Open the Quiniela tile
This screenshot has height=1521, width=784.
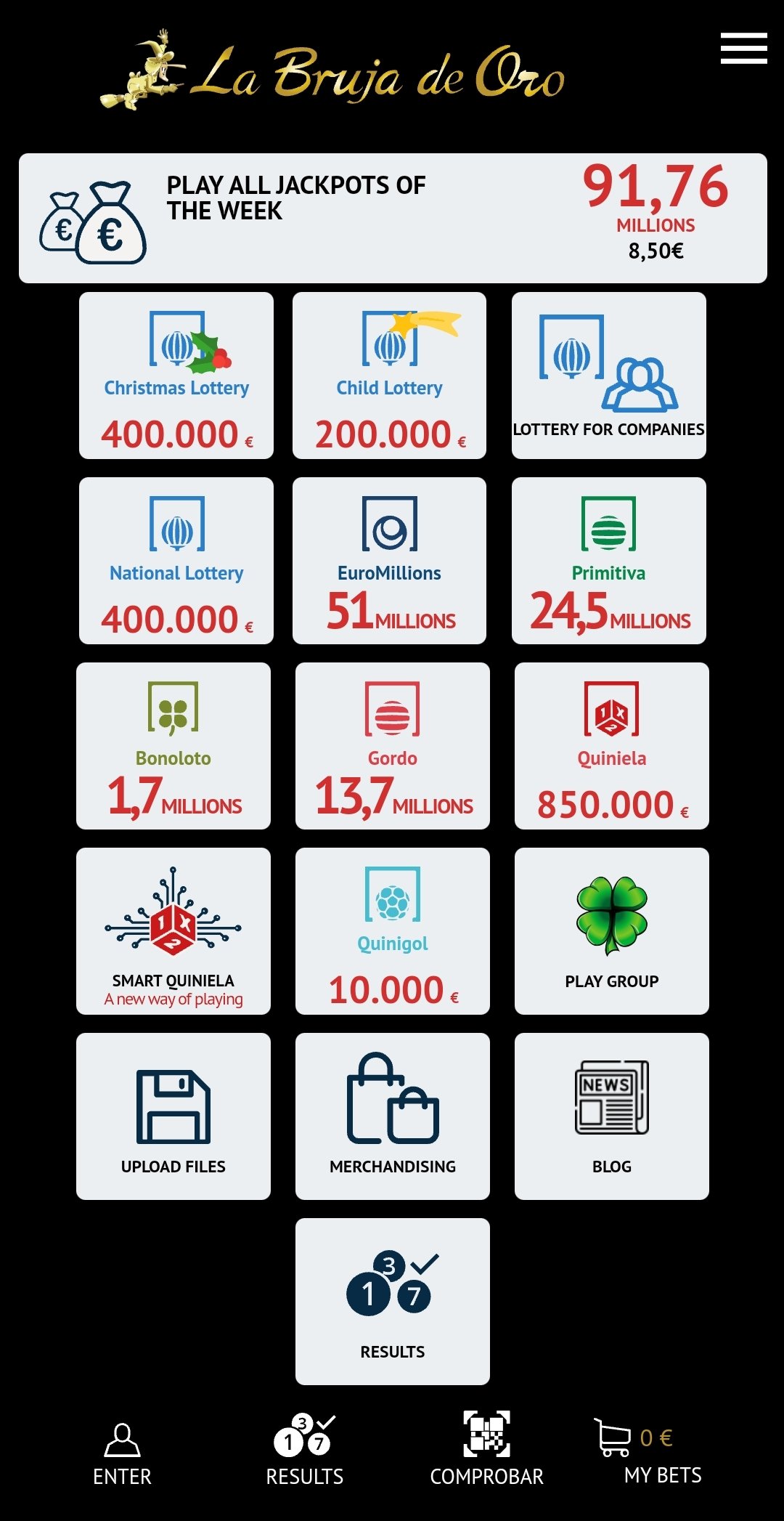tap(612, 746)
